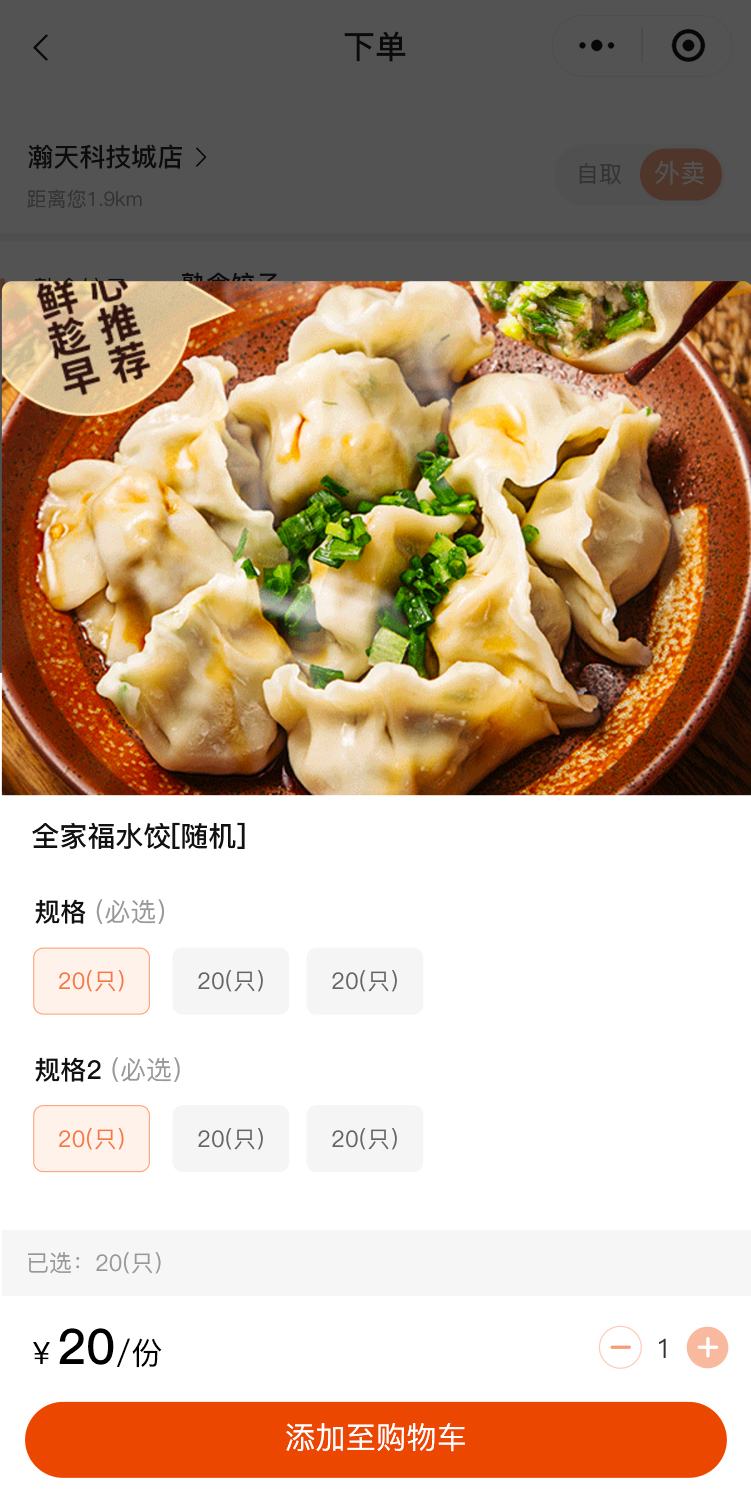Viewport: 751px width, 1503px height.
Task: Choose the second 20(只) option under 规格2
Action: [231, 1138]
